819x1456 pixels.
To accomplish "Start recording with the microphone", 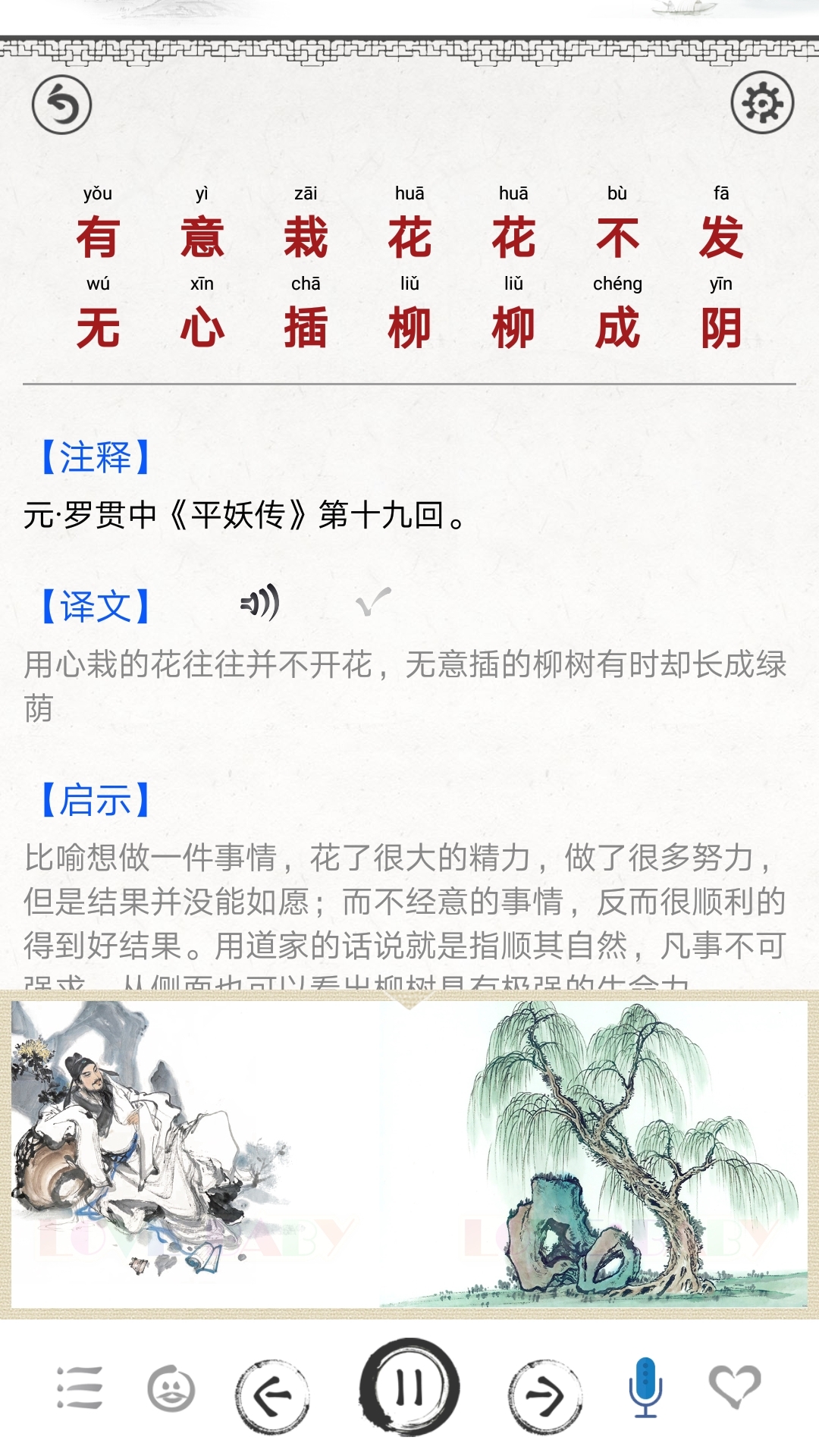I will [x=645, y=1388].
